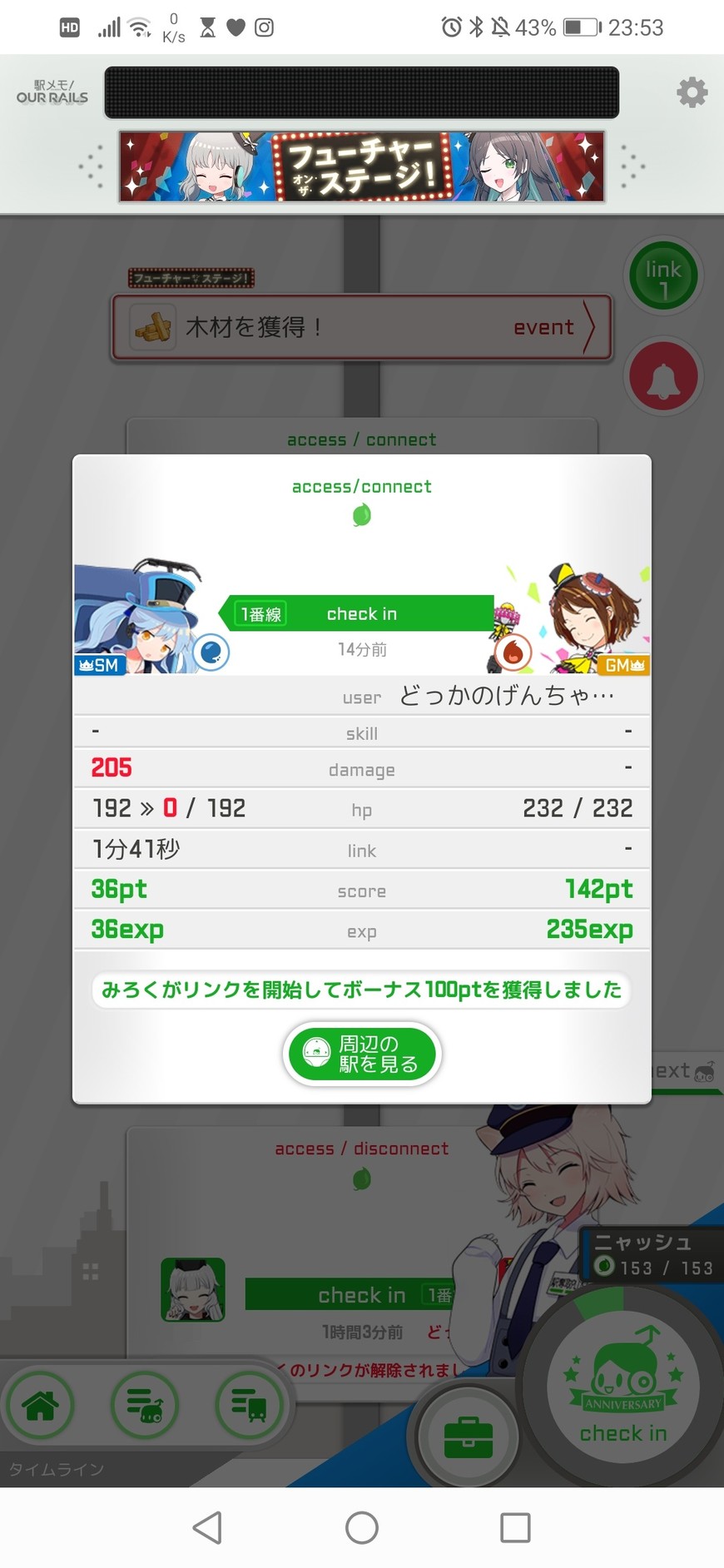Viewport: 724px width, 1568px height.
Task: Open the bus list icon in bottom bar
Action: tap(145, 1406)
